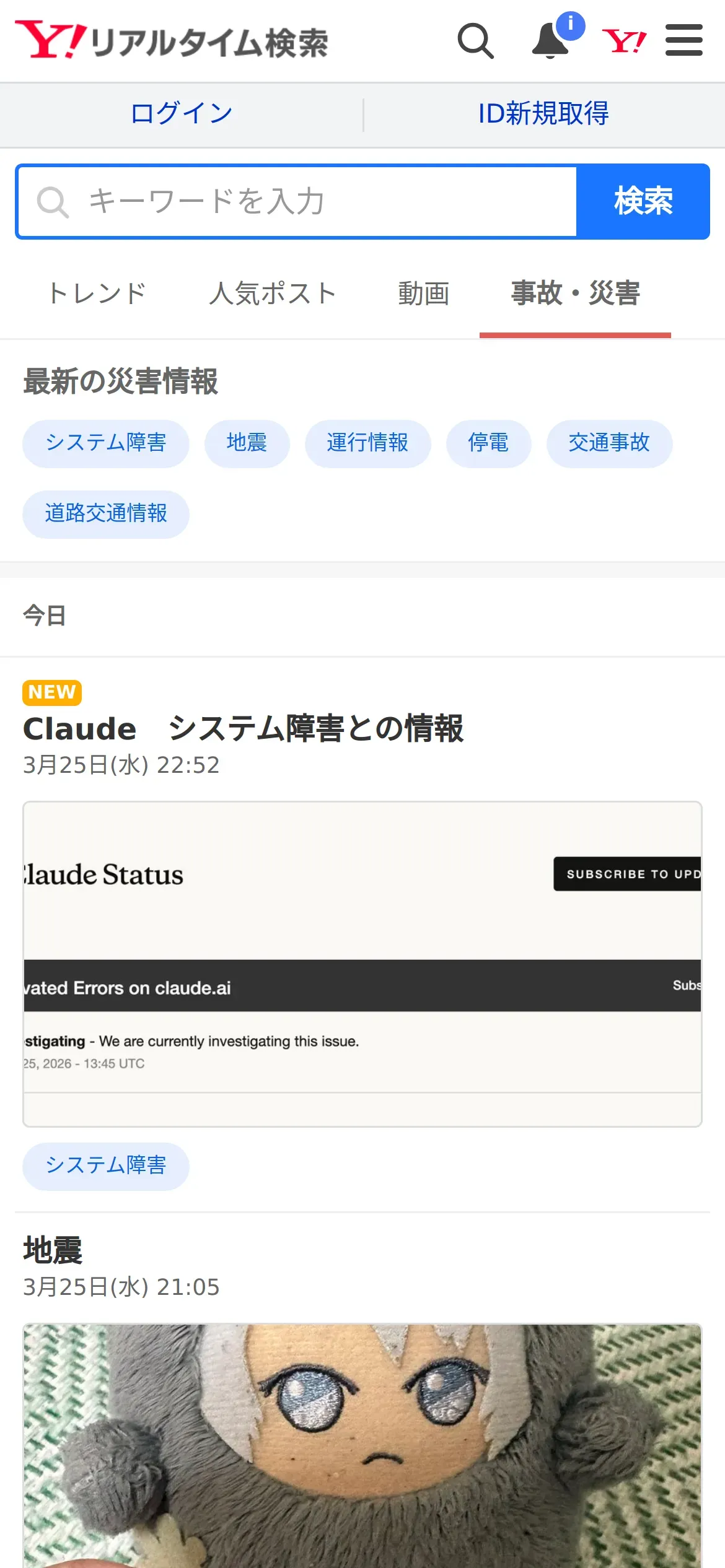Tap the ログイン link
Image resolution: width=725 pixels, height=1568 pixels.
click(x=181, y=114)
